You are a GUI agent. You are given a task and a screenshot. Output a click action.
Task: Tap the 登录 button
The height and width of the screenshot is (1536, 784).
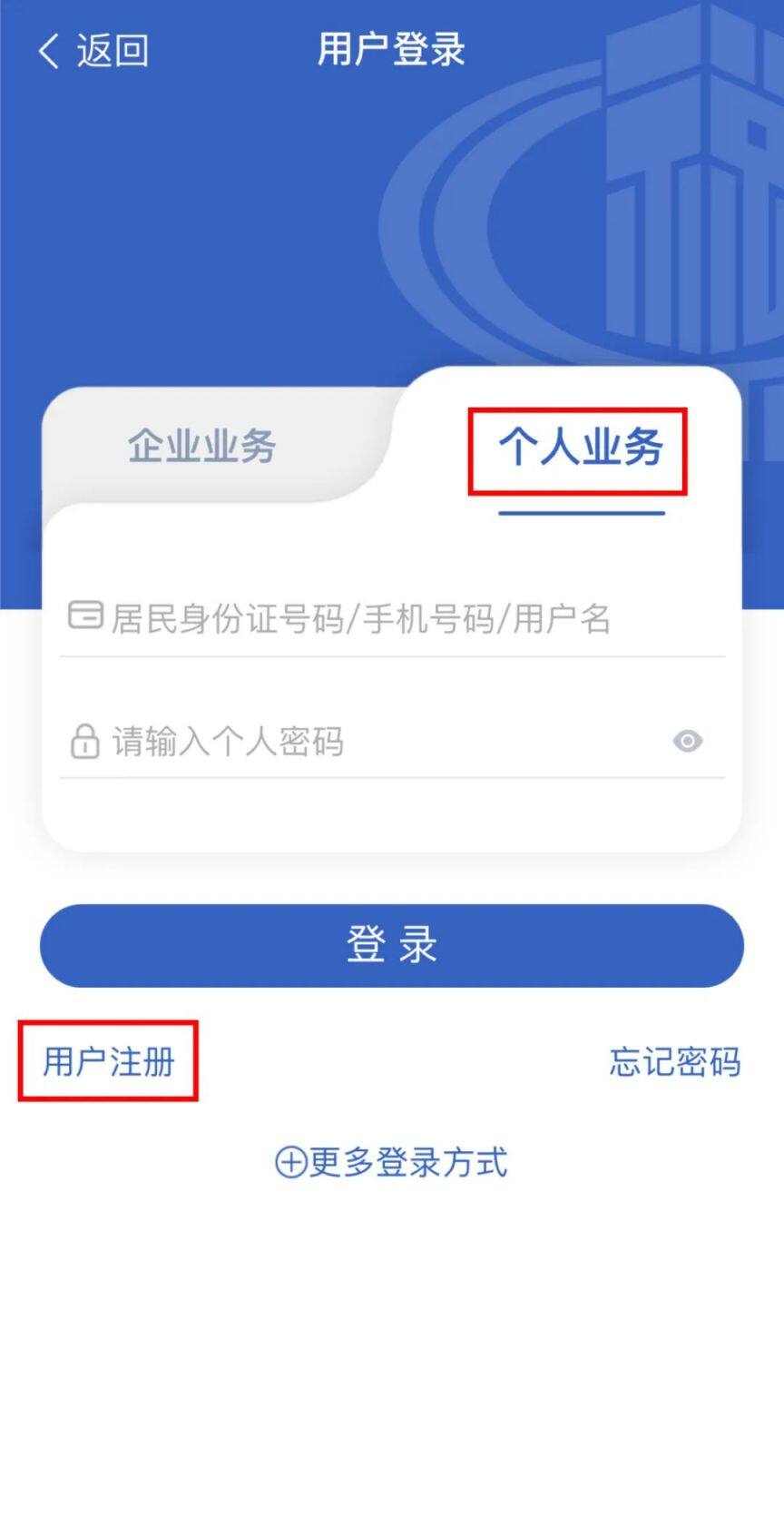pyautogui.click(x=392, y=945)
